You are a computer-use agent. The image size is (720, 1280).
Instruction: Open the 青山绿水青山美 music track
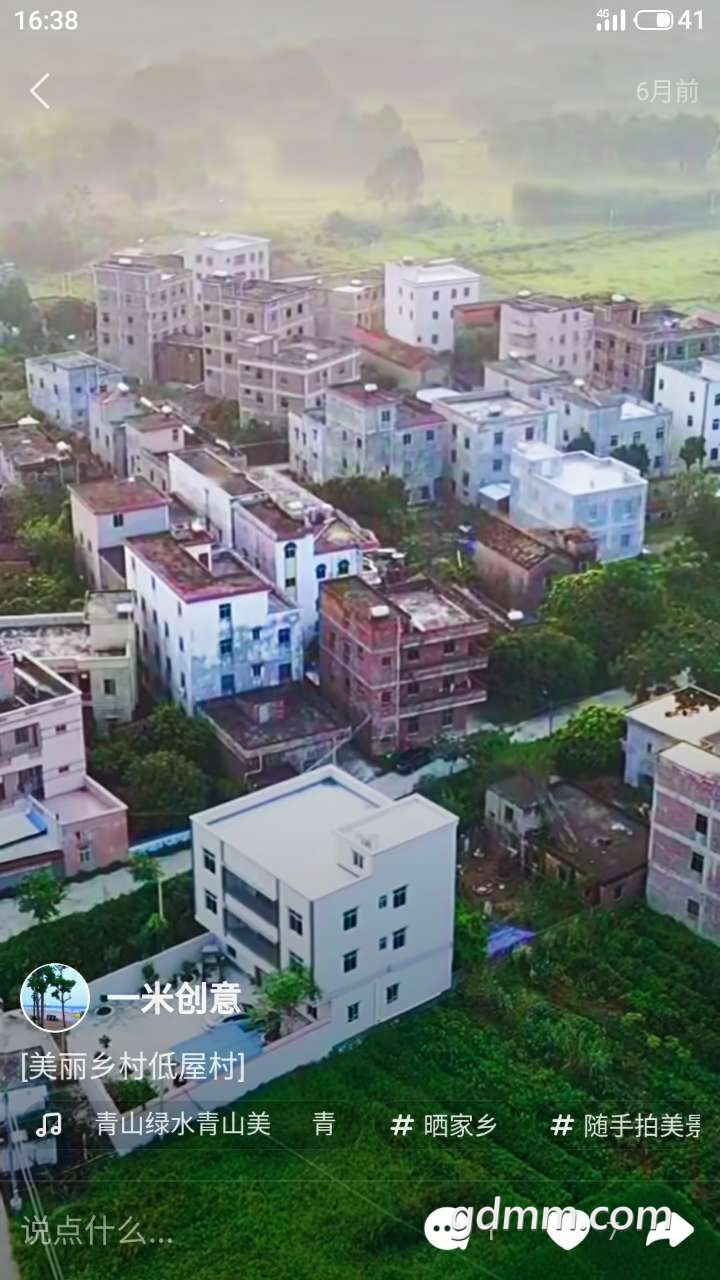pyautogui.click(x=182, y=1124)
